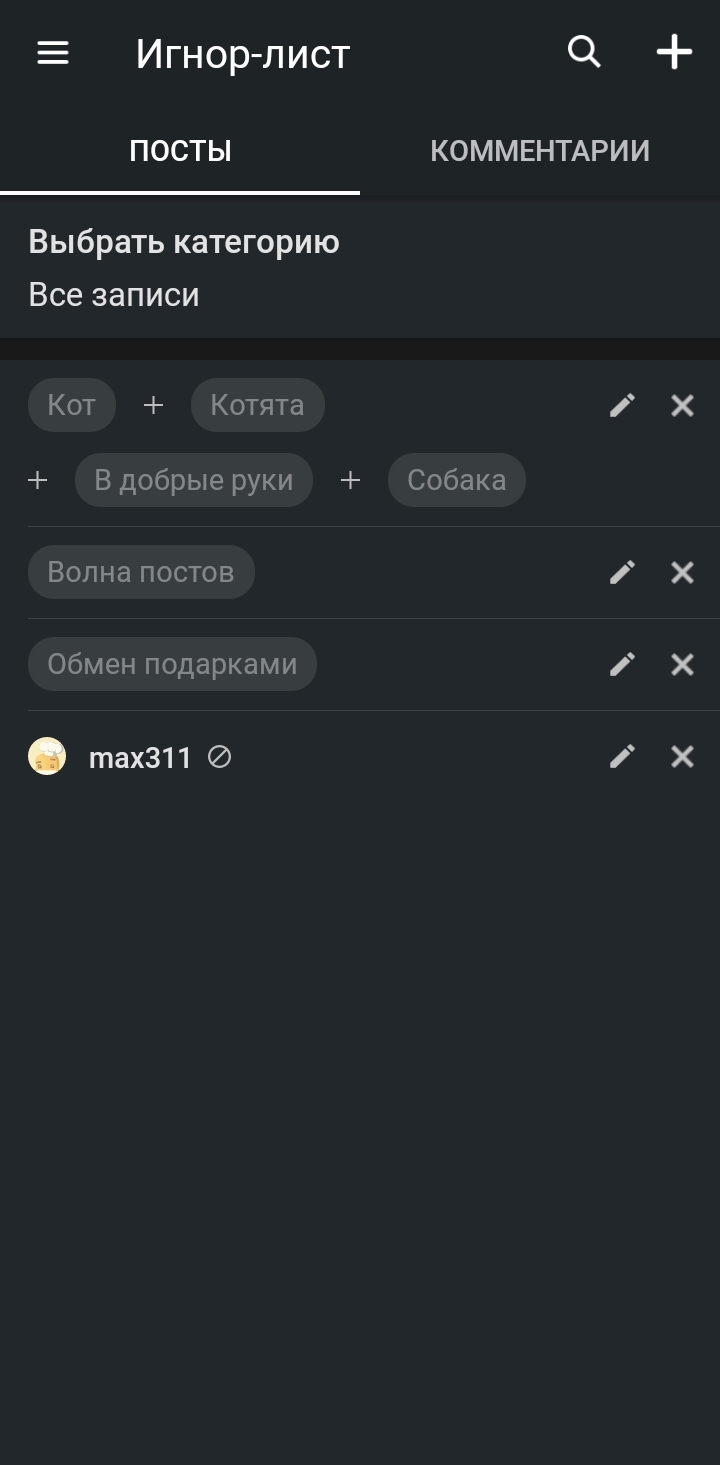The image size is (720, 1465).
Task: Remove the Обмен подарками rule
Action: pos(682,664)
